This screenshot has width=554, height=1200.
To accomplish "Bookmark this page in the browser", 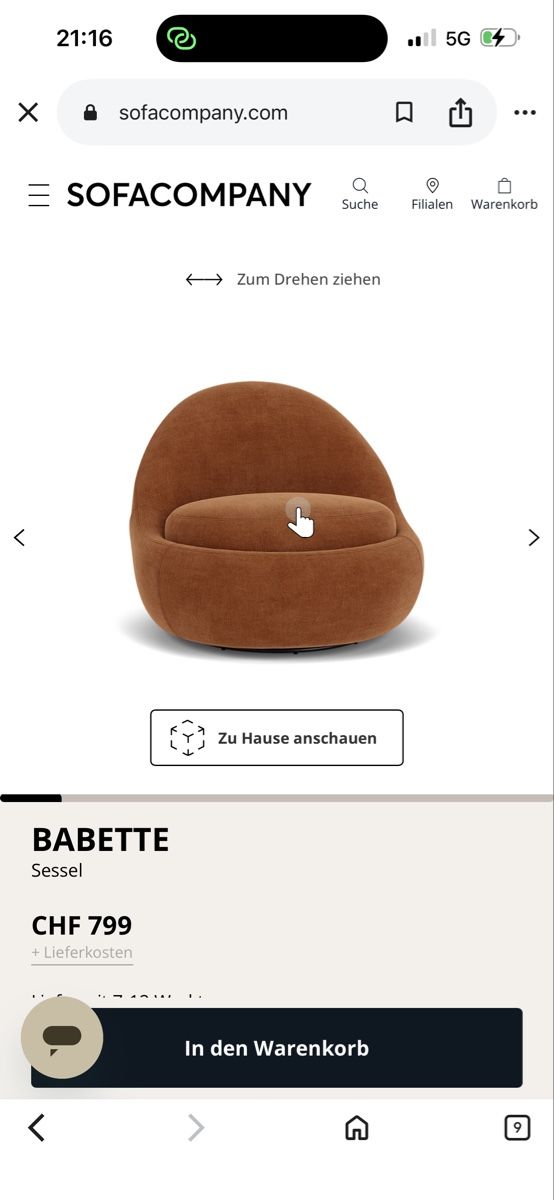I will click(404, 112).
